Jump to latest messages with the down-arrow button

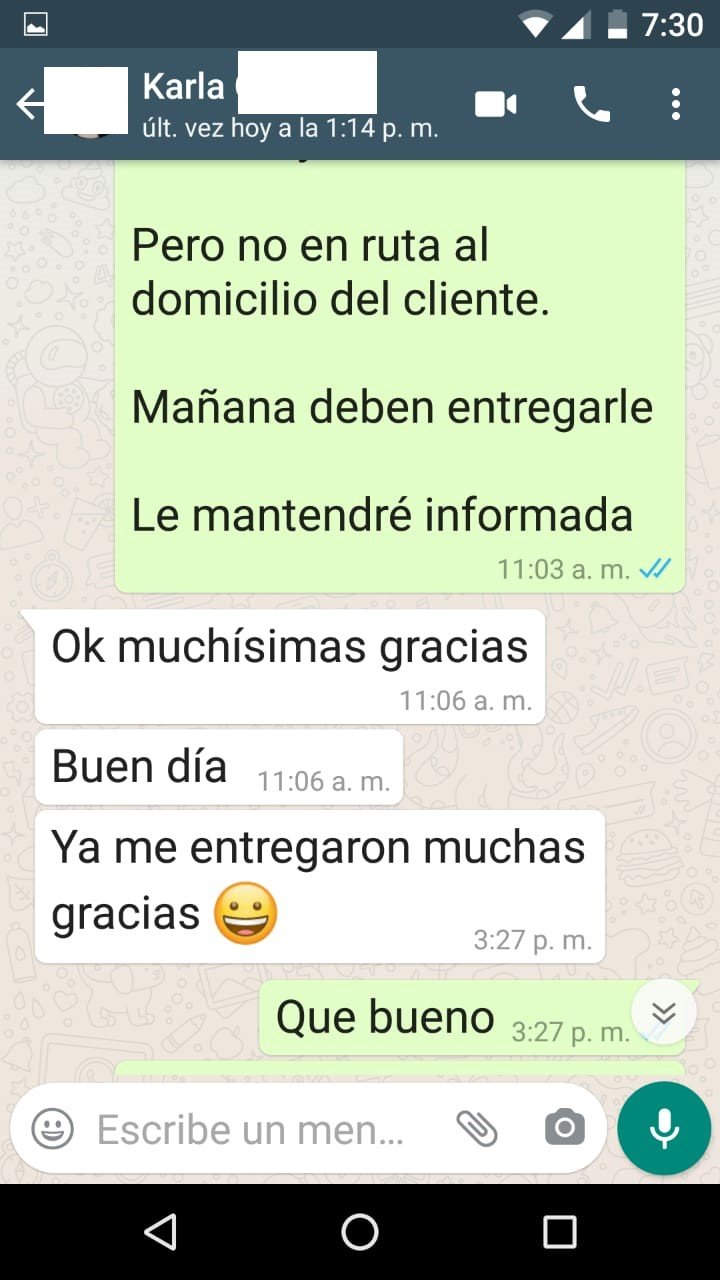[x=663, y=1013]
